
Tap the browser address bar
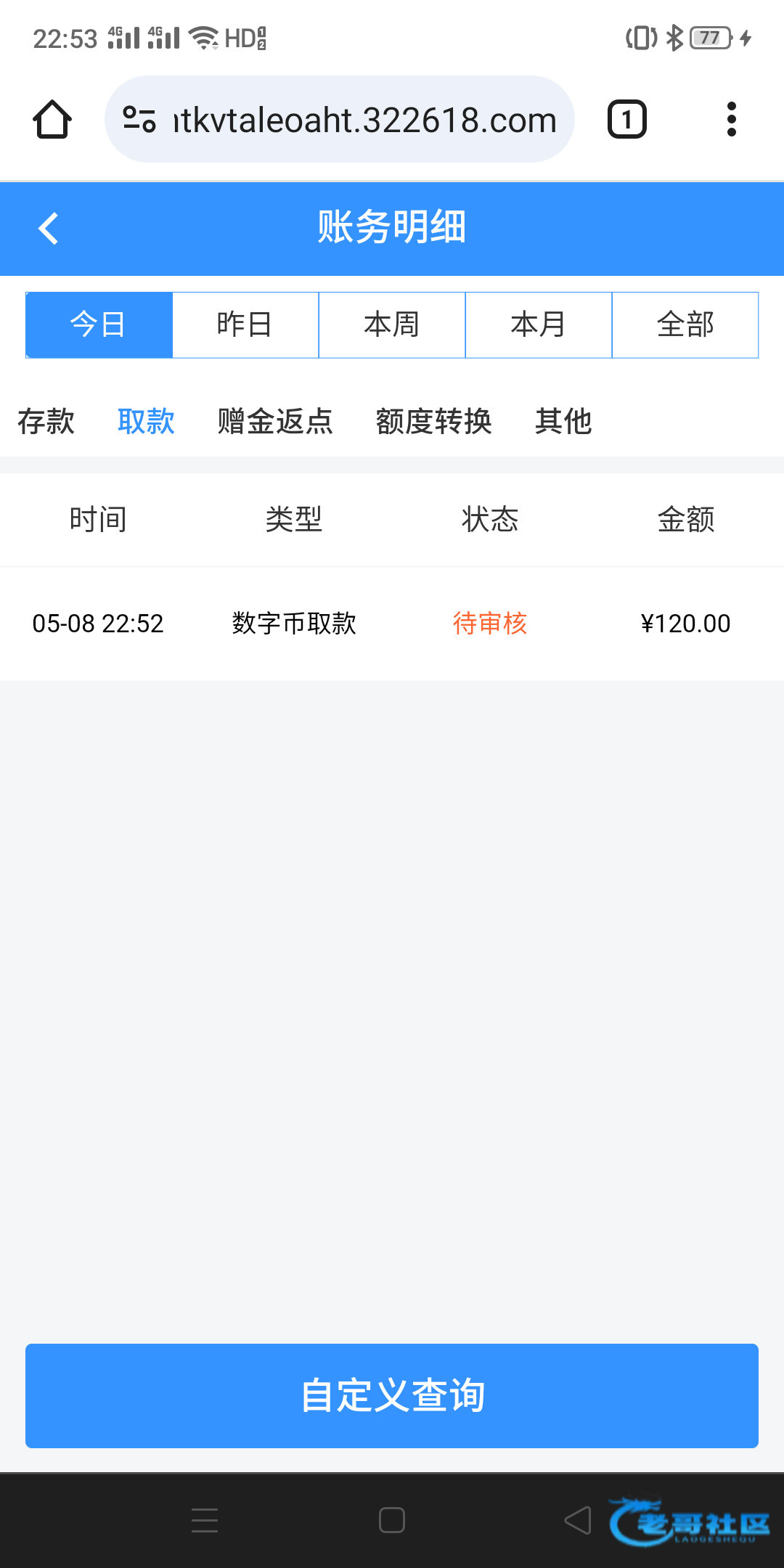(x=340, y=120)
